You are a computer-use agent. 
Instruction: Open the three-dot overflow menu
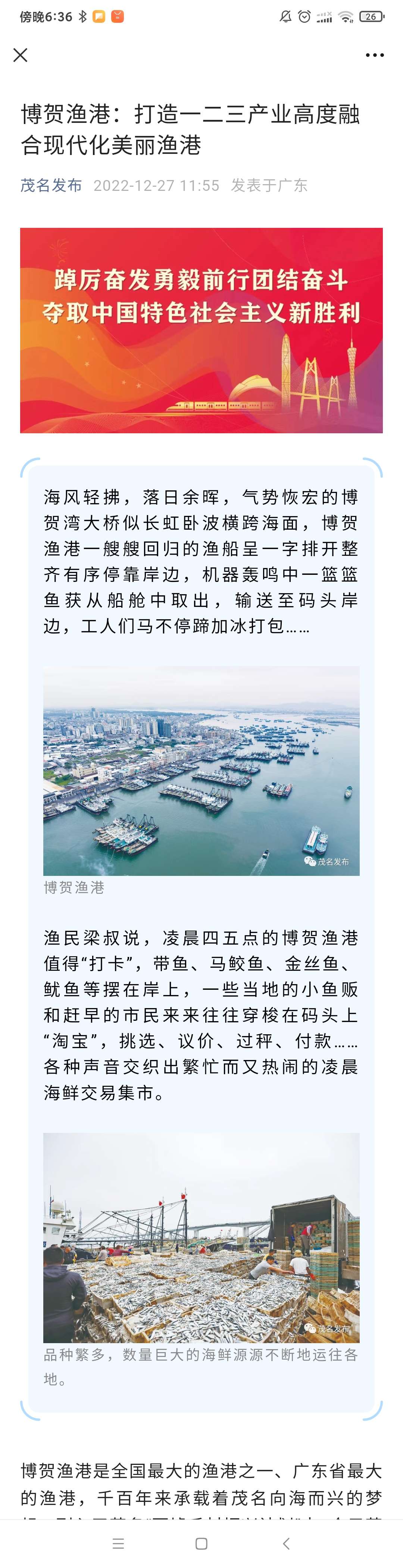click(x=374, y=55)
